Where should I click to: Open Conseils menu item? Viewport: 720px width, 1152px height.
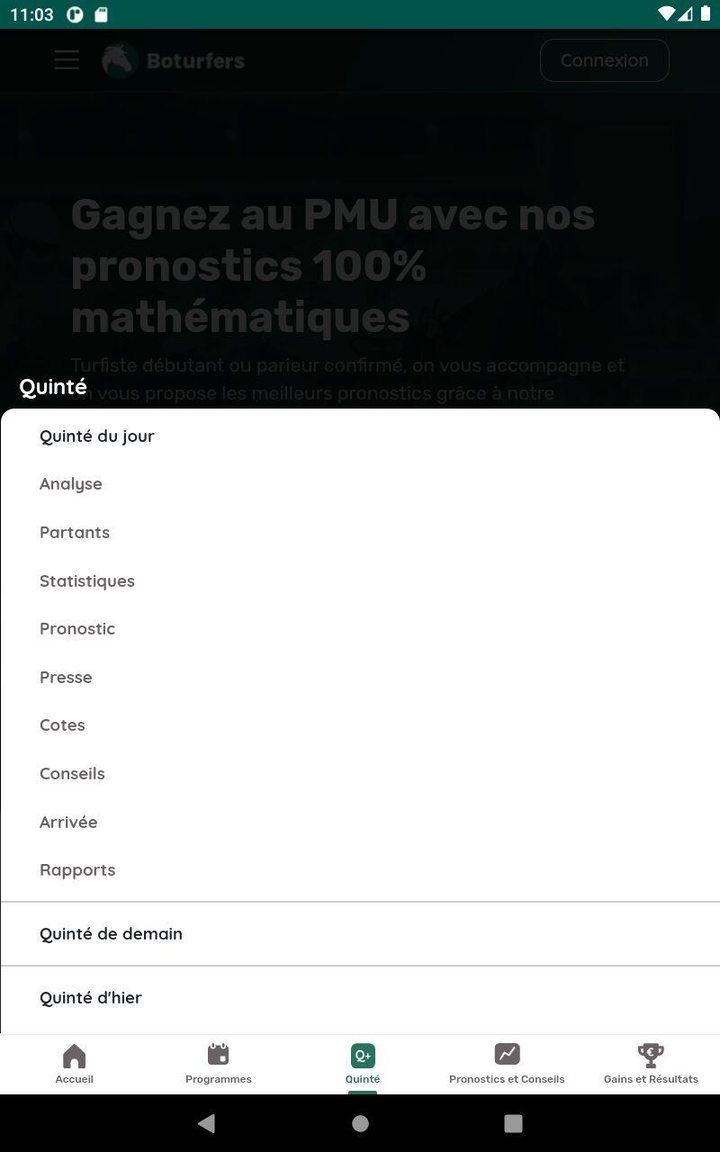[72, 774]
